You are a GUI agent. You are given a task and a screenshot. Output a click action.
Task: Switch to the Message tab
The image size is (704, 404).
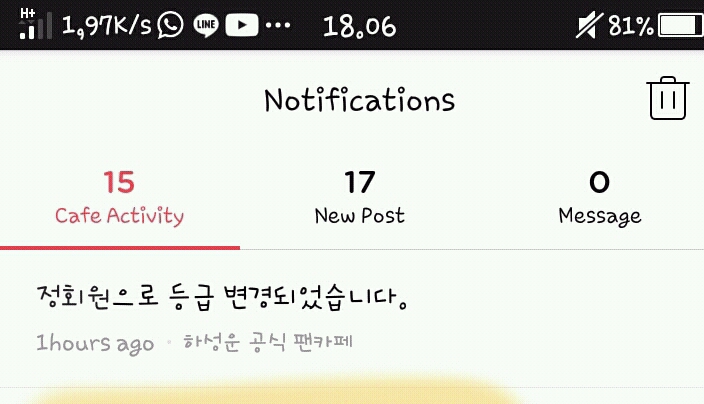(x=599, y=198)
